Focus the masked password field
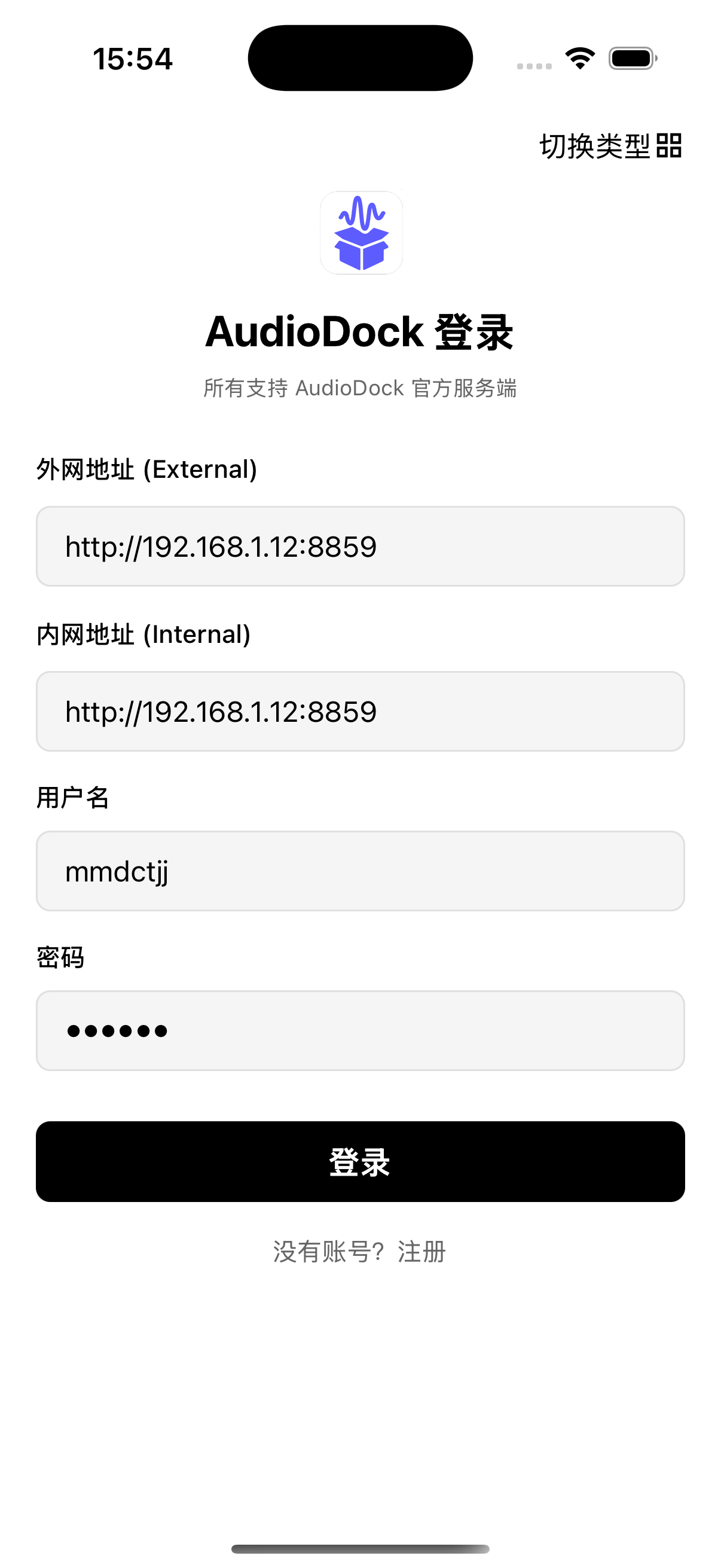 [x=360, y=1030]
